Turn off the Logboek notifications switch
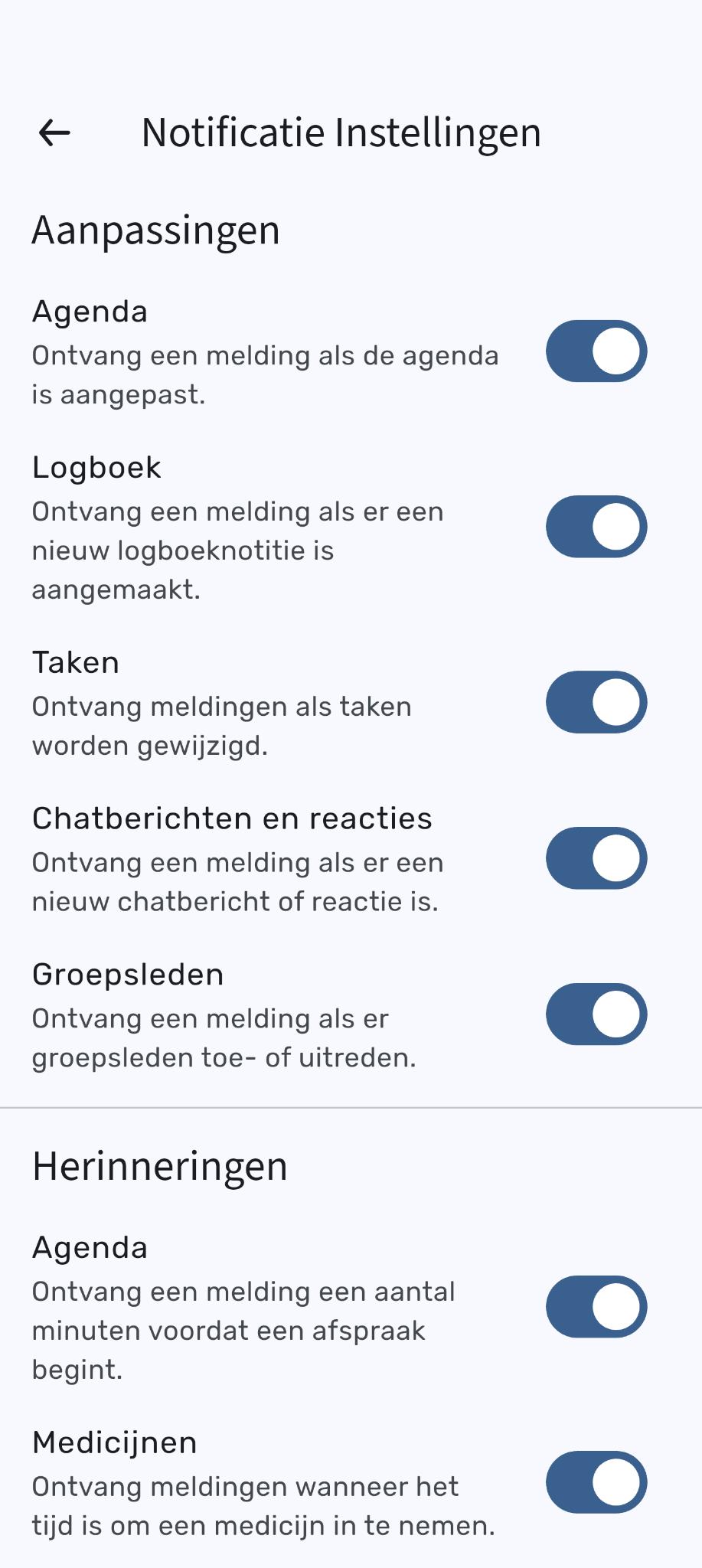This screenshot has width=702, height=1568. [596, 527]
